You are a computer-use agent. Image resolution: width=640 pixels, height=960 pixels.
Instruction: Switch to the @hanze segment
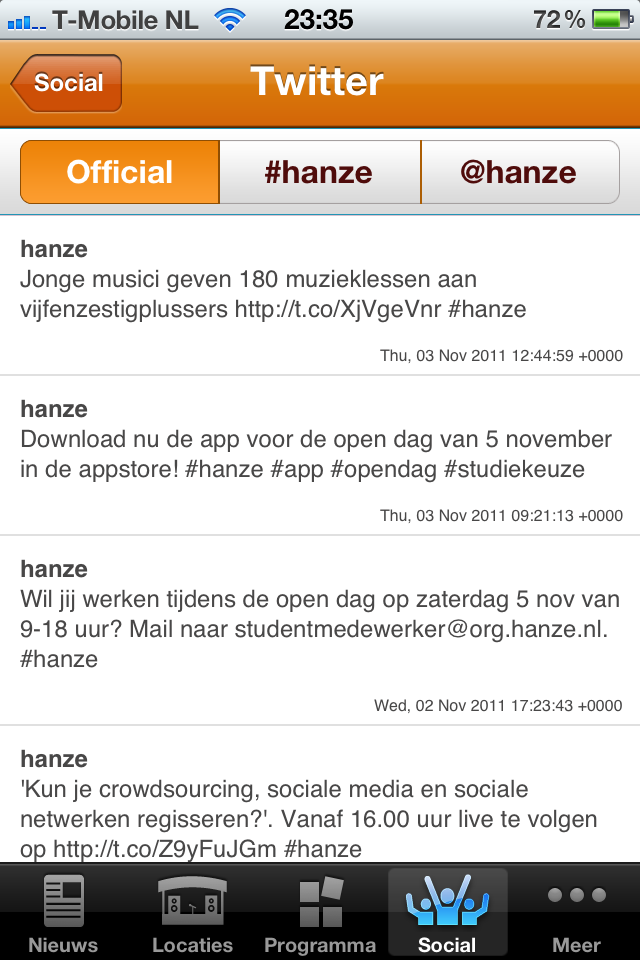coord(519,172)
